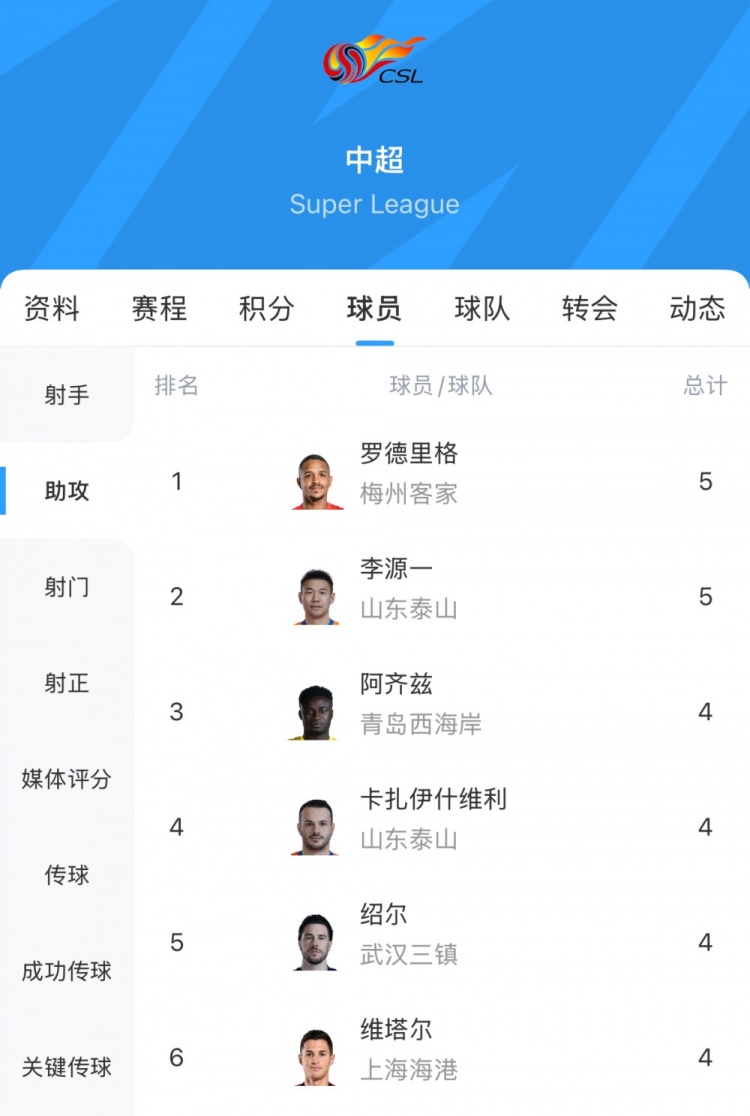Show the 射手 scorers ranking
Viewport: 750px width, 1116px height.
tap(67, 395)
